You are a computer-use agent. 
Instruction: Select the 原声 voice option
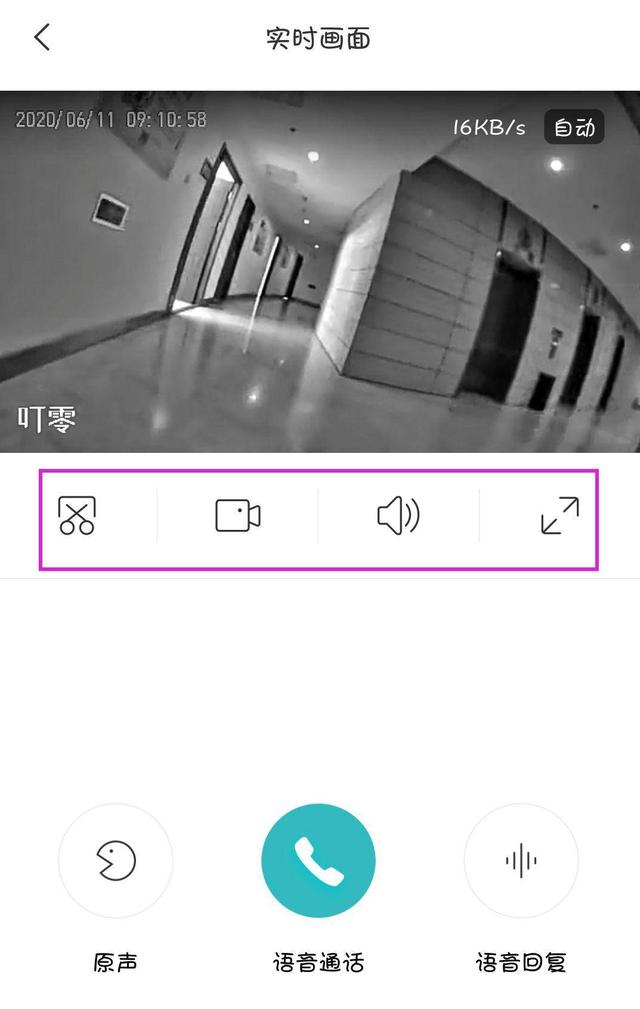click(116, 860)
